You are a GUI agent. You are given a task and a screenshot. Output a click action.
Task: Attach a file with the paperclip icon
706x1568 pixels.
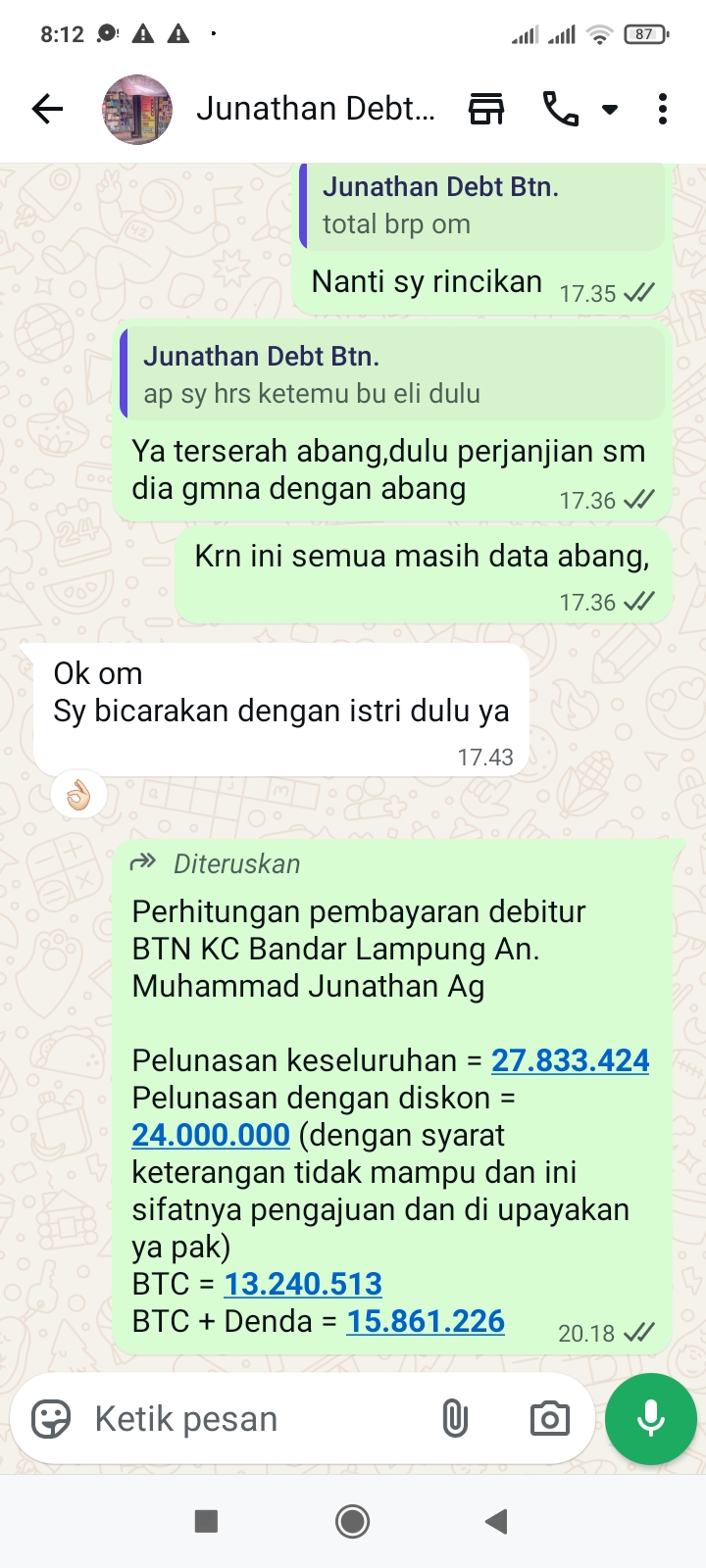pyautogui.click(x=455, y=1418)
